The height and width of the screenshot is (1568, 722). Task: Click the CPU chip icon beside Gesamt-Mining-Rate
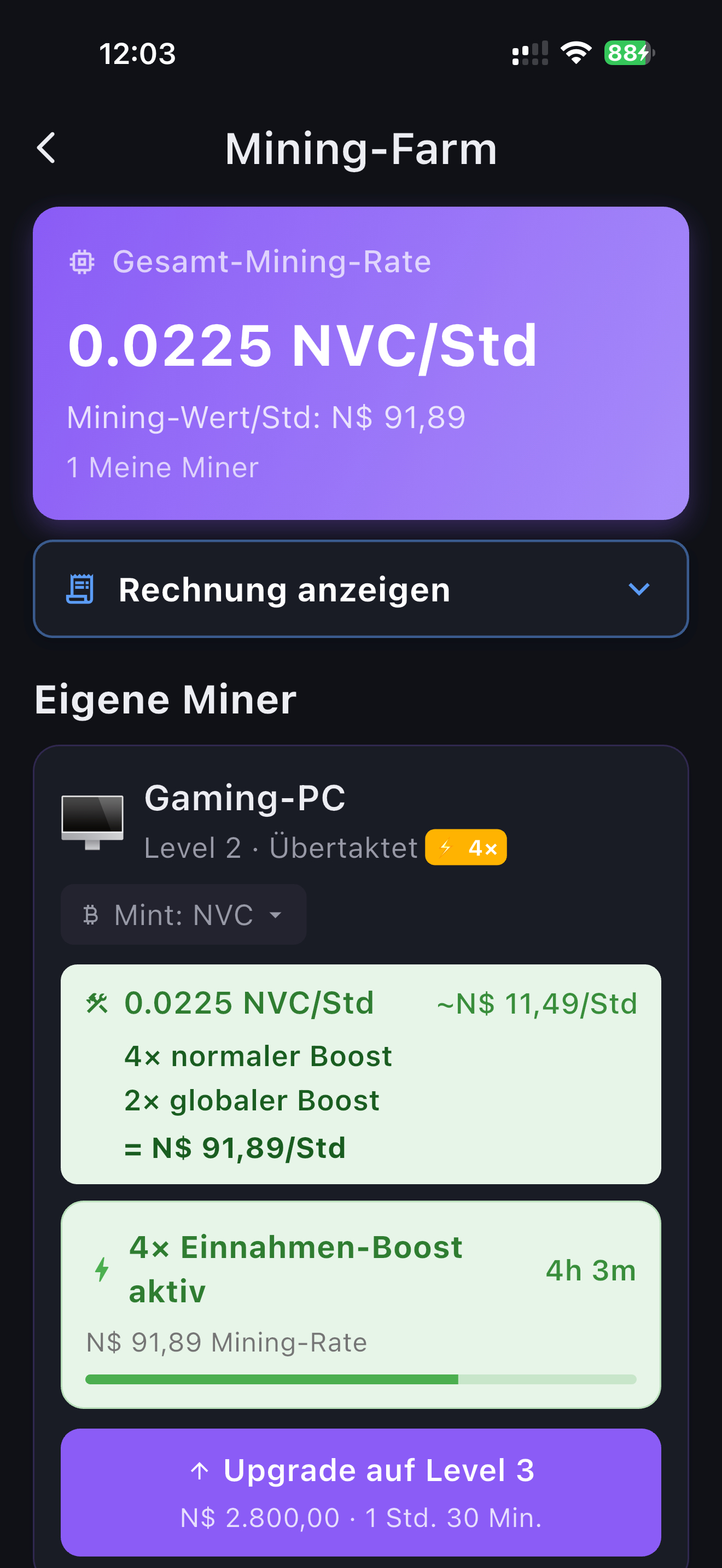click(83, 262)
